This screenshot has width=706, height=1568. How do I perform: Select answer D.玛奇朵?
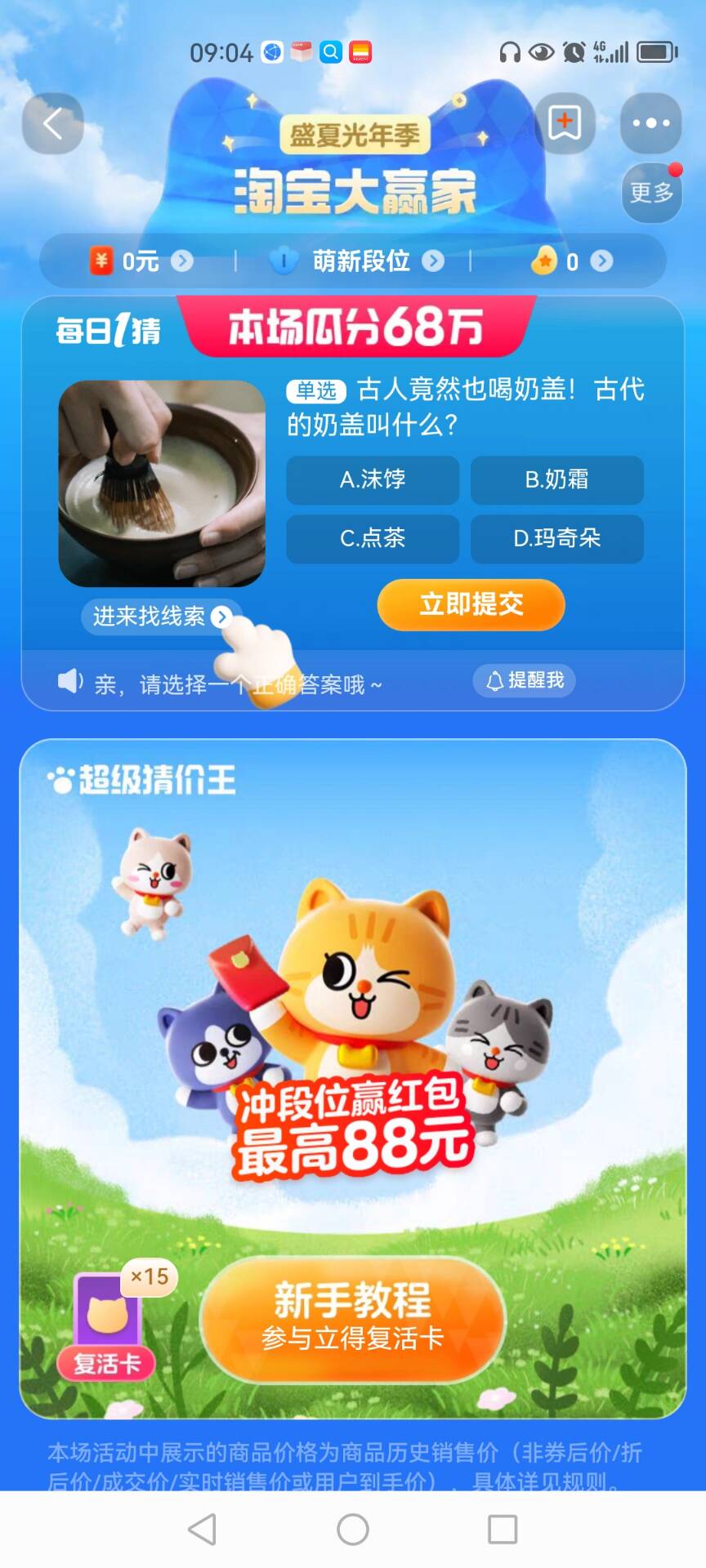point(556,538)
